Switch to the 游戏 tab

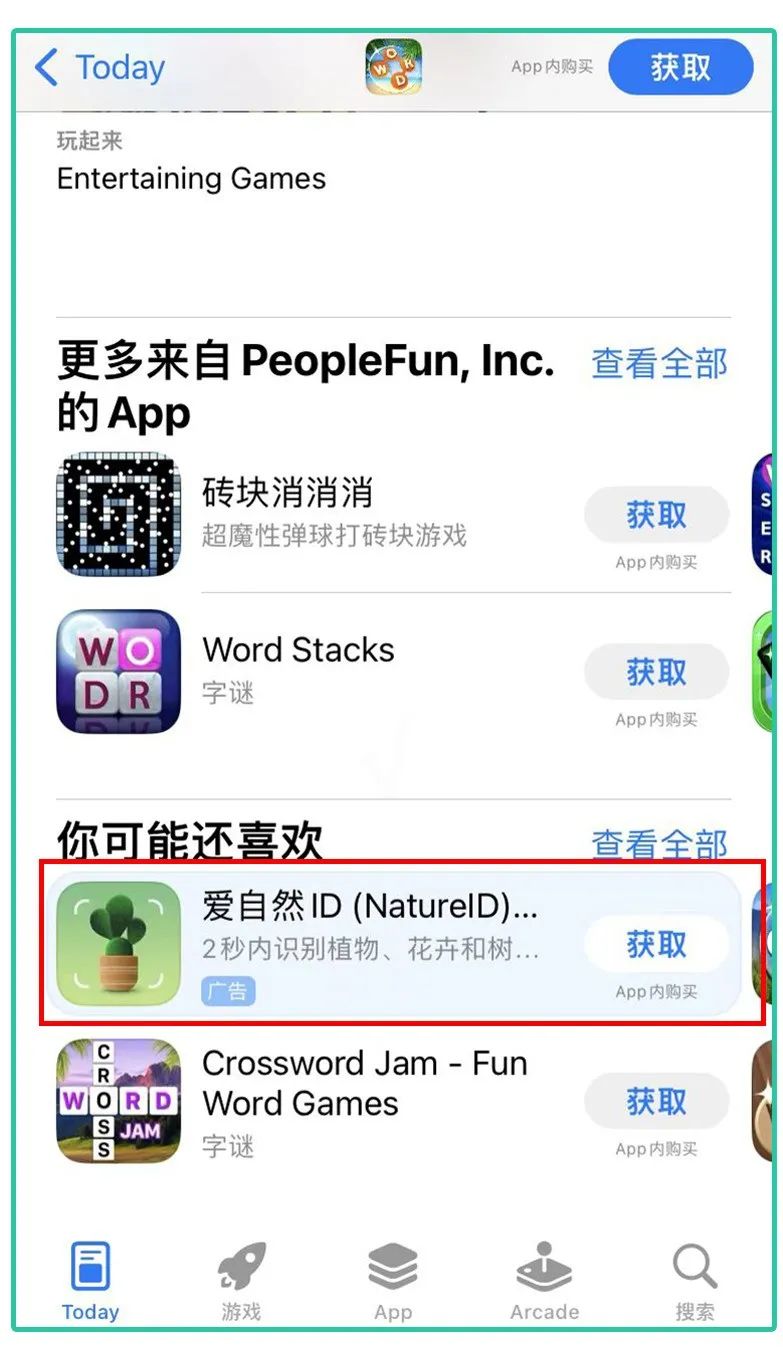(x=241, y=1282)
